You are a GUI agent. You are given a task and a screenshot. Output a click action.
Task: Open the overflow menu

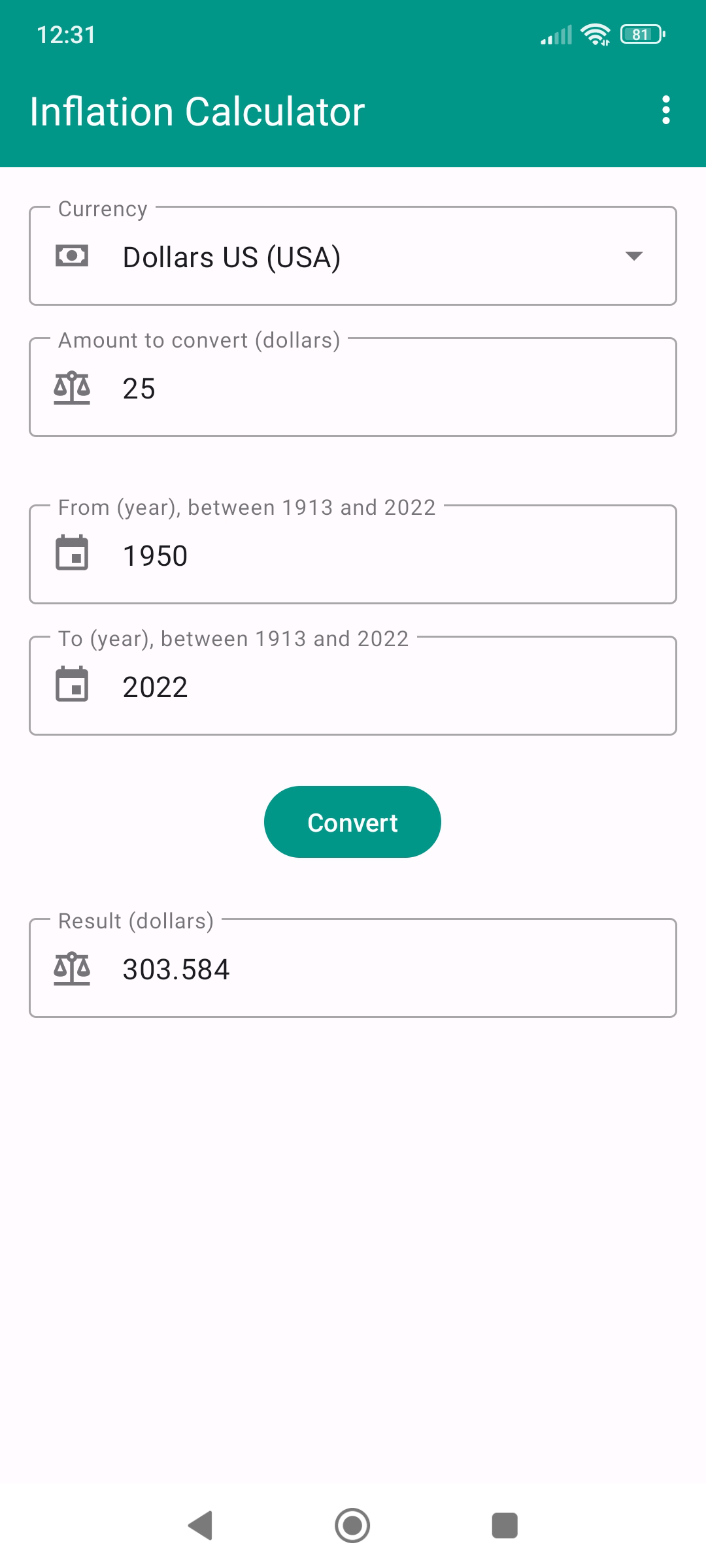coord(665,110)
